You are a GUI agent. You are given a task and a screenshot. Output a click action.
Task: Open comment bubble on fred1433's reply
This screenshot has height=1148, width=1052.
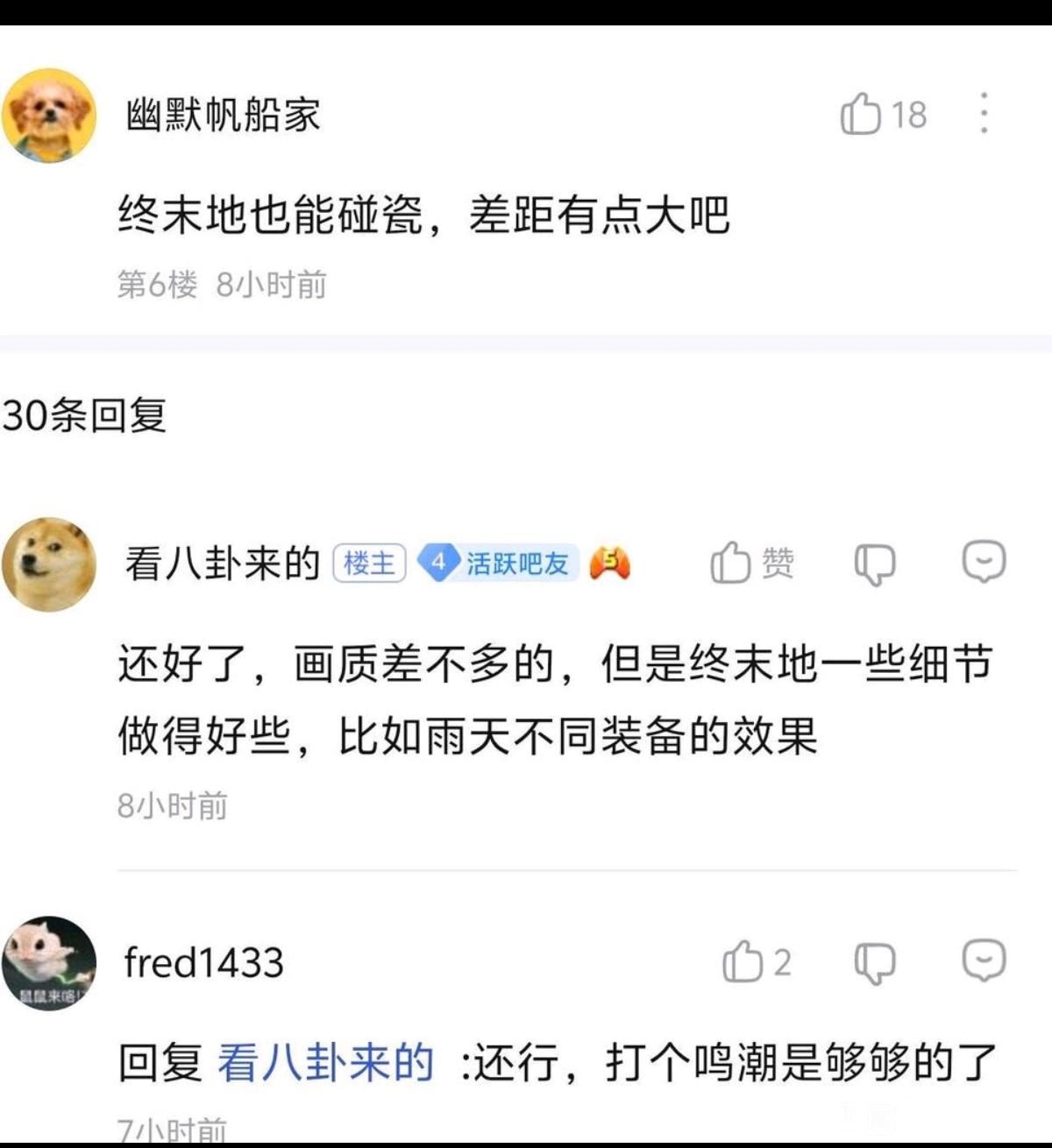984,961
